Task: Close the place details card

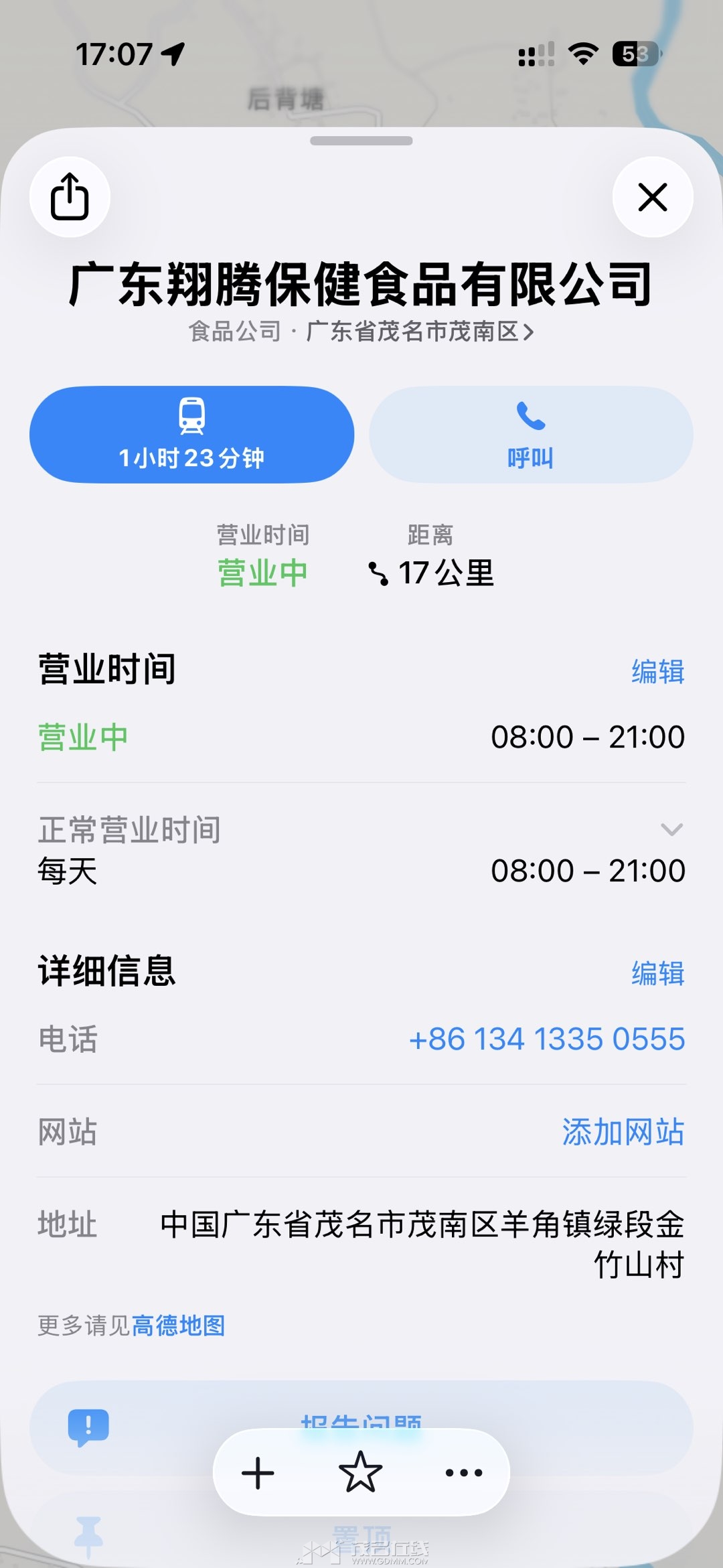Action: (x=653, y=197)
